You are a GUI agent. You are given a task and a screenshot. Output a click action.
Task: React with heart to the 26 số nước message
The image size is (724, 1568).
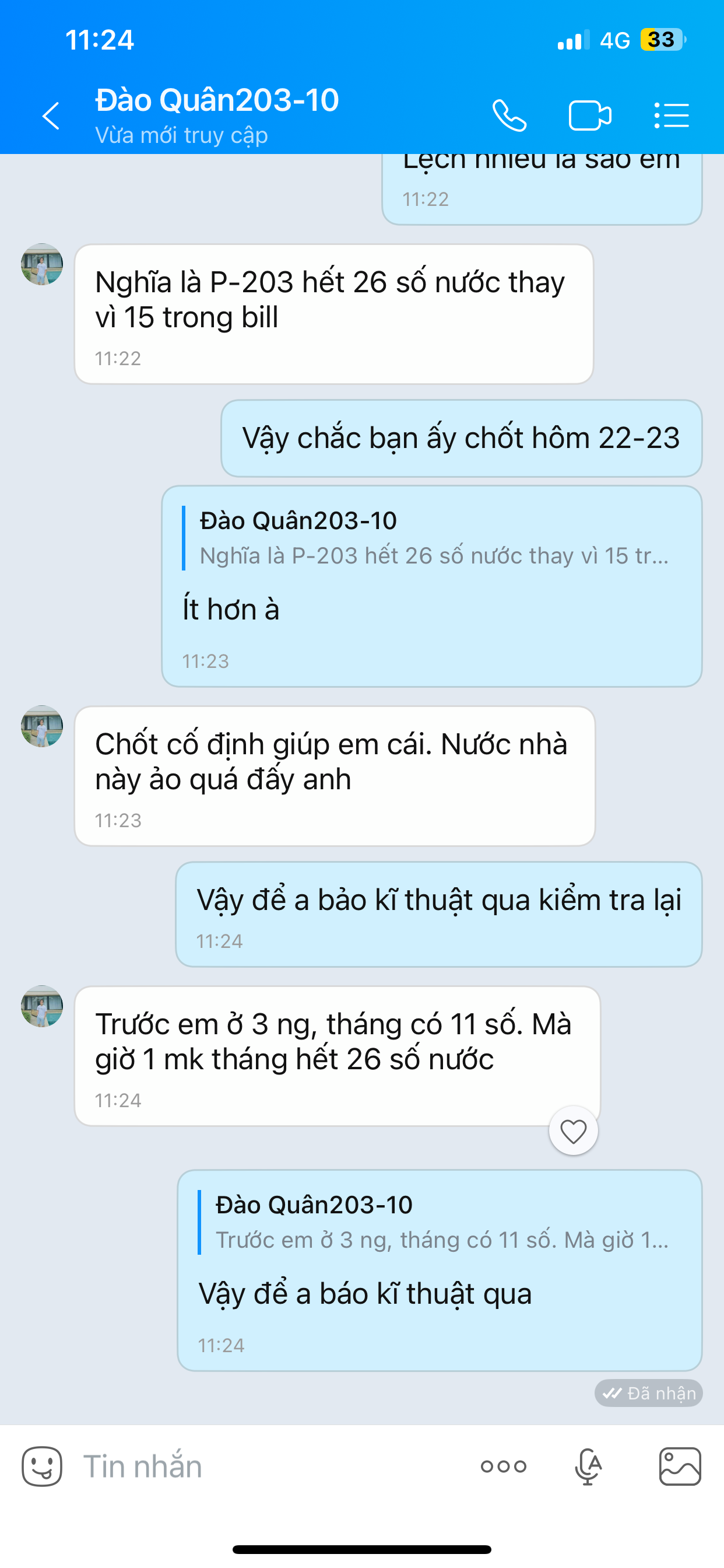pyautogui.click(x=573, y=1132)
